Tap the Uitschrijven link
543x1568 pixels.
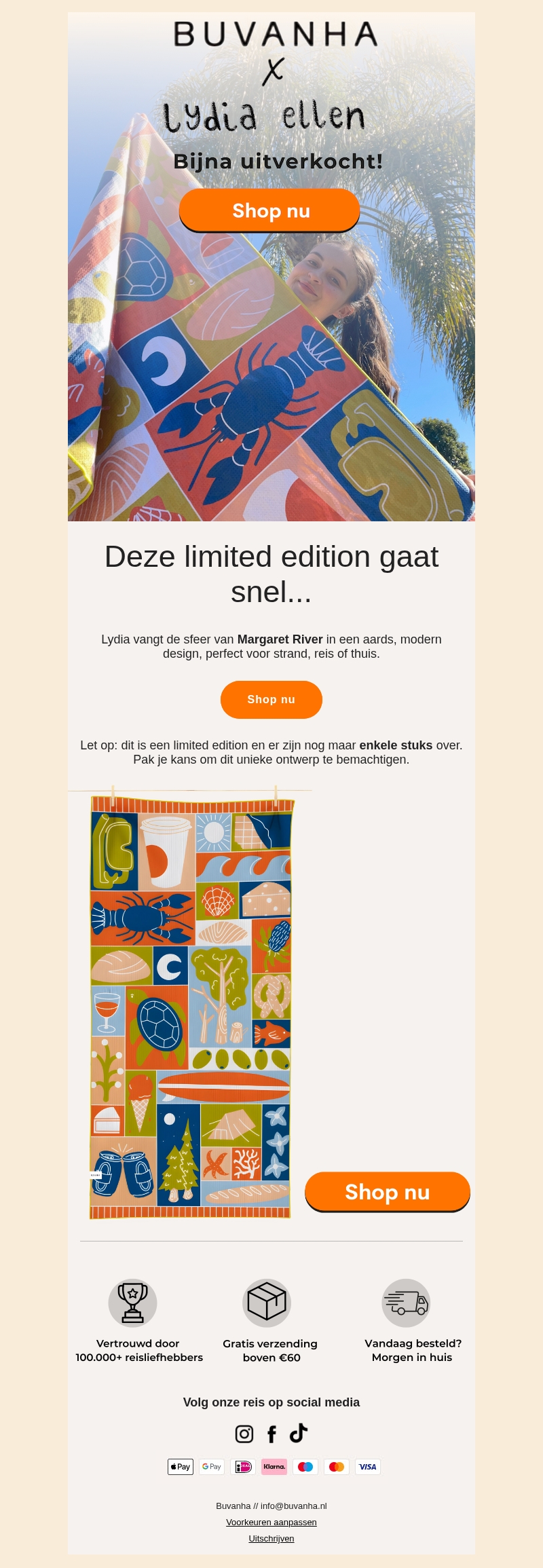point(271,1538)
